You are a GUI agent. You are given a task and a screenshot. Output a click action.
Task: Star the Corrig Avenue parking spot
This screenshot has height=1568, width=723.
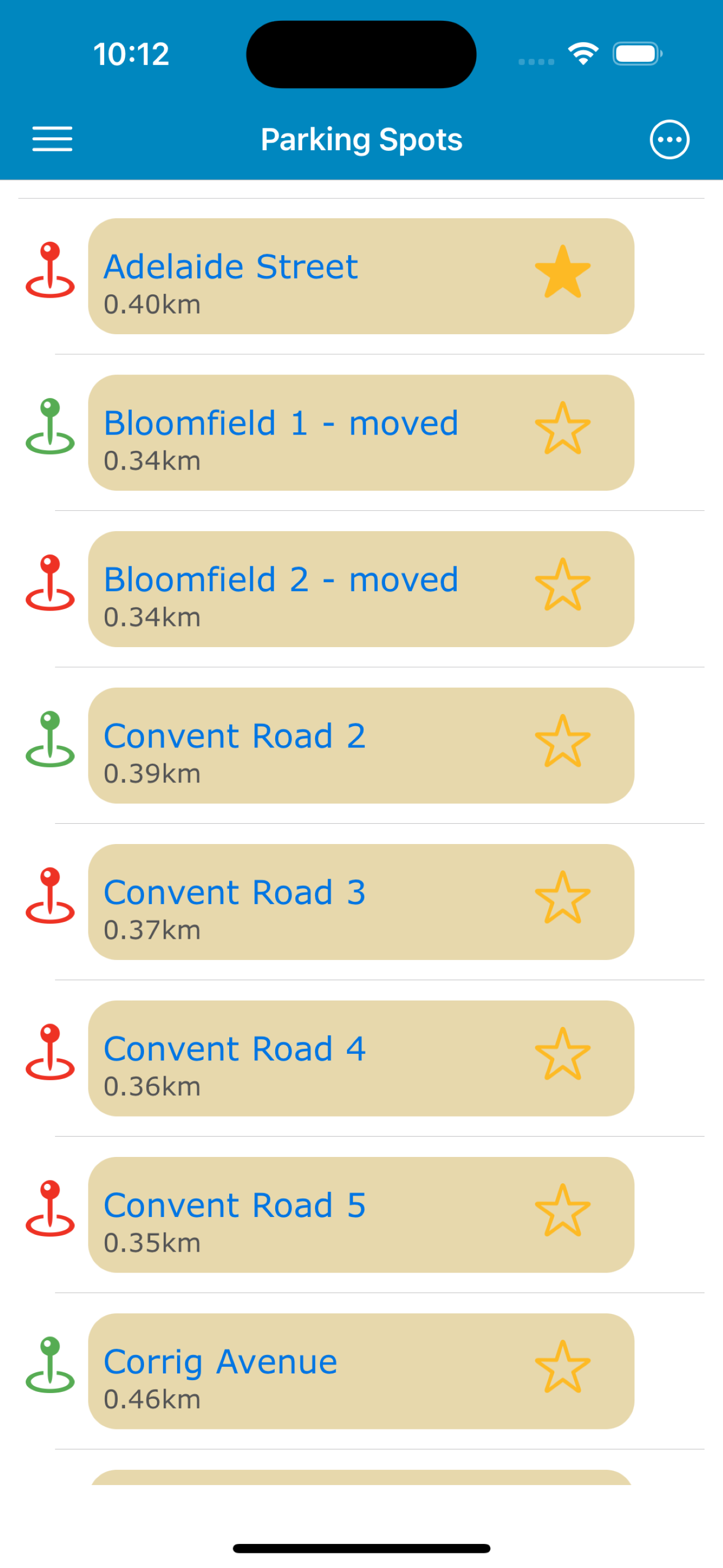(562, 1367)
